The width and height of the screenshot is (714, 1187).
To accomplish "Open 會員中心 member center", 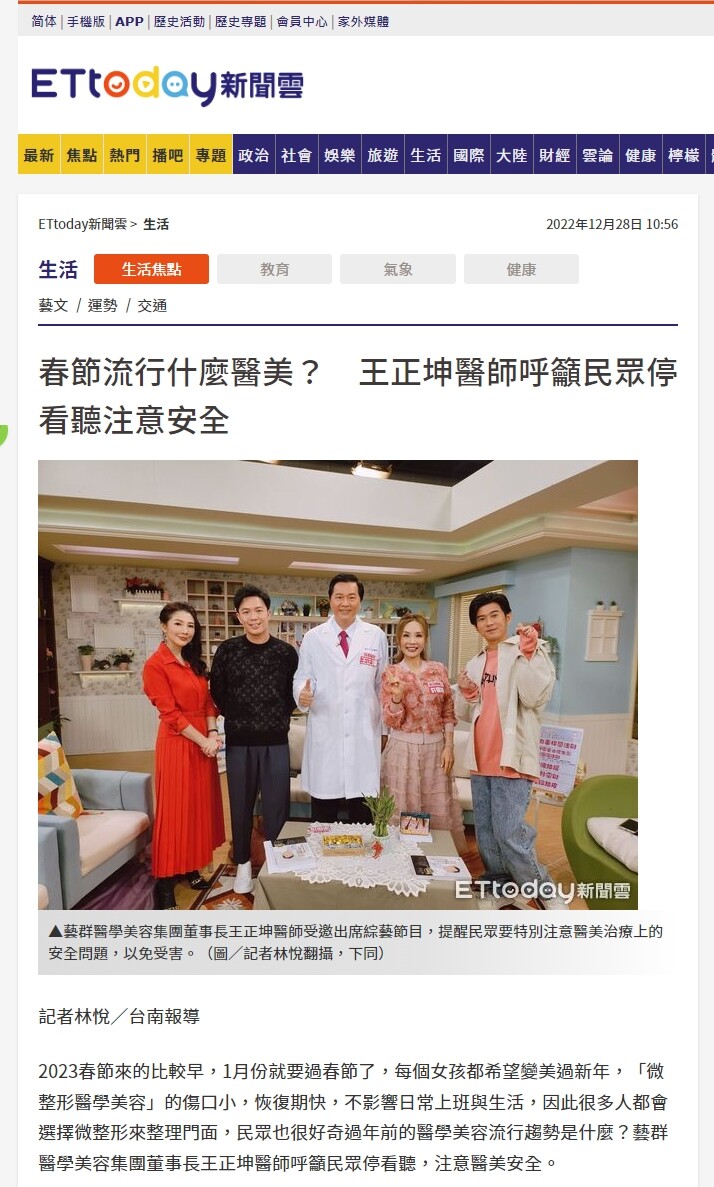I will click(x=302, y=21).
